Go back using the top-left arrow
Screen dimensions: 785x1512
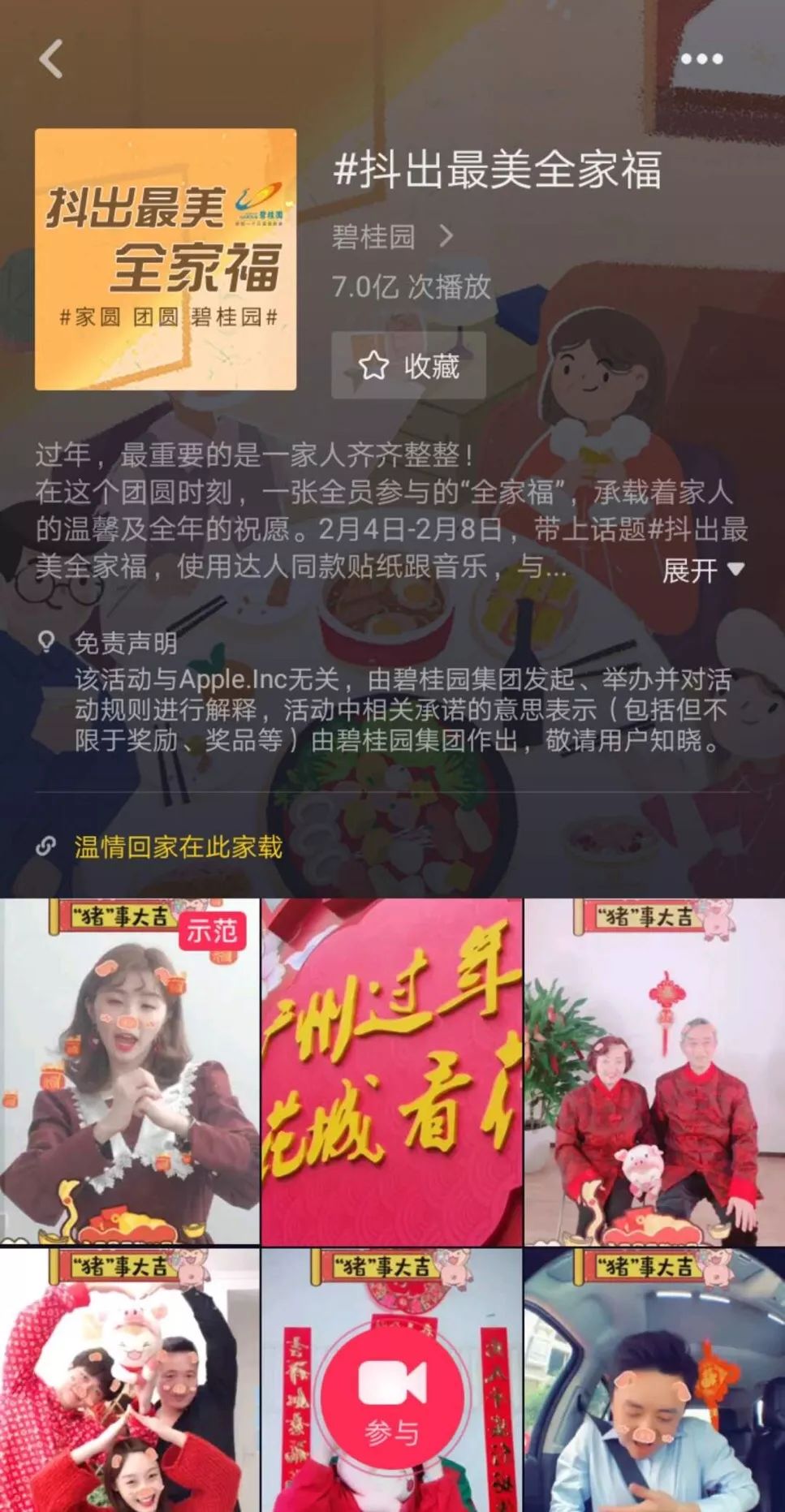(x=51, y=59)
